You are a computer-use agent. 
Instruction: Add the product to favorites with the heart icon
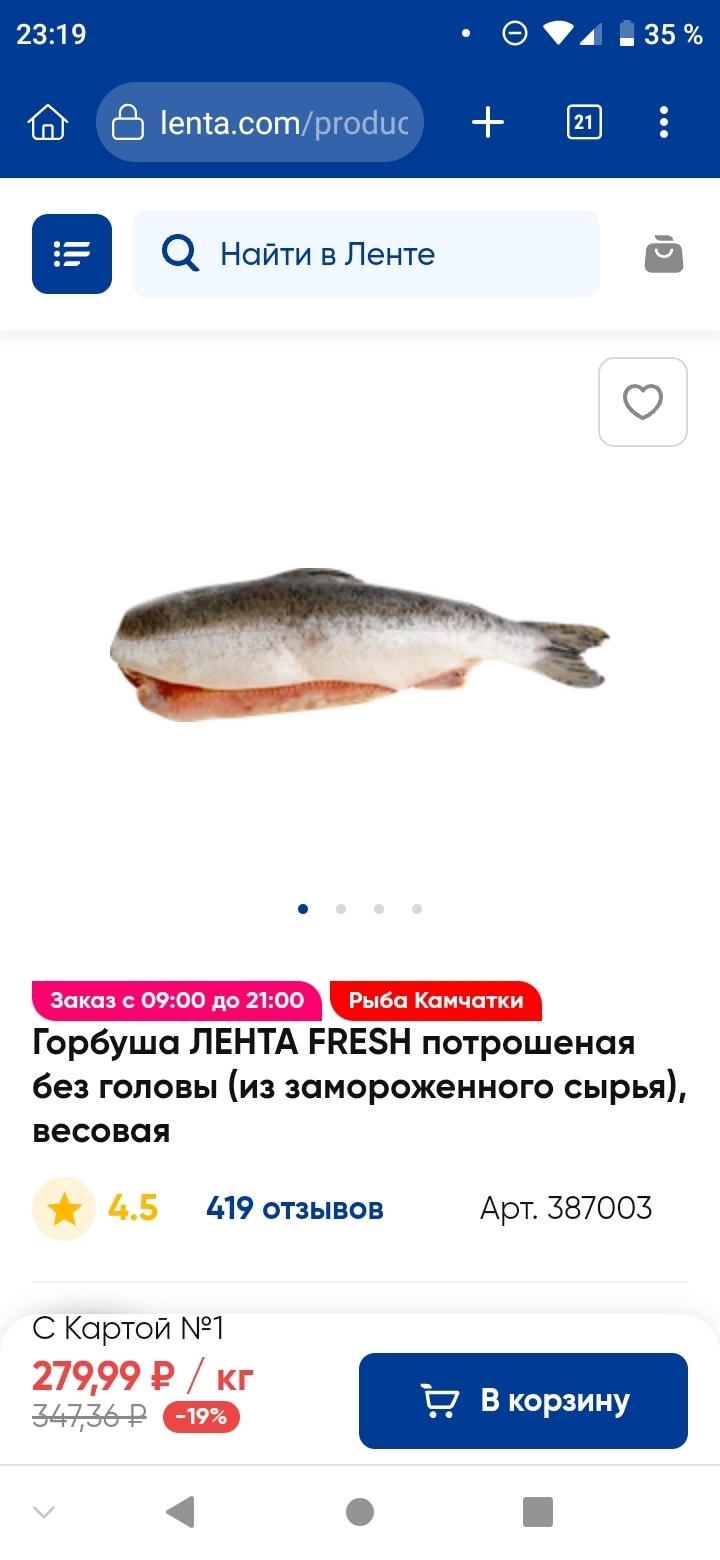coord(643,402)
